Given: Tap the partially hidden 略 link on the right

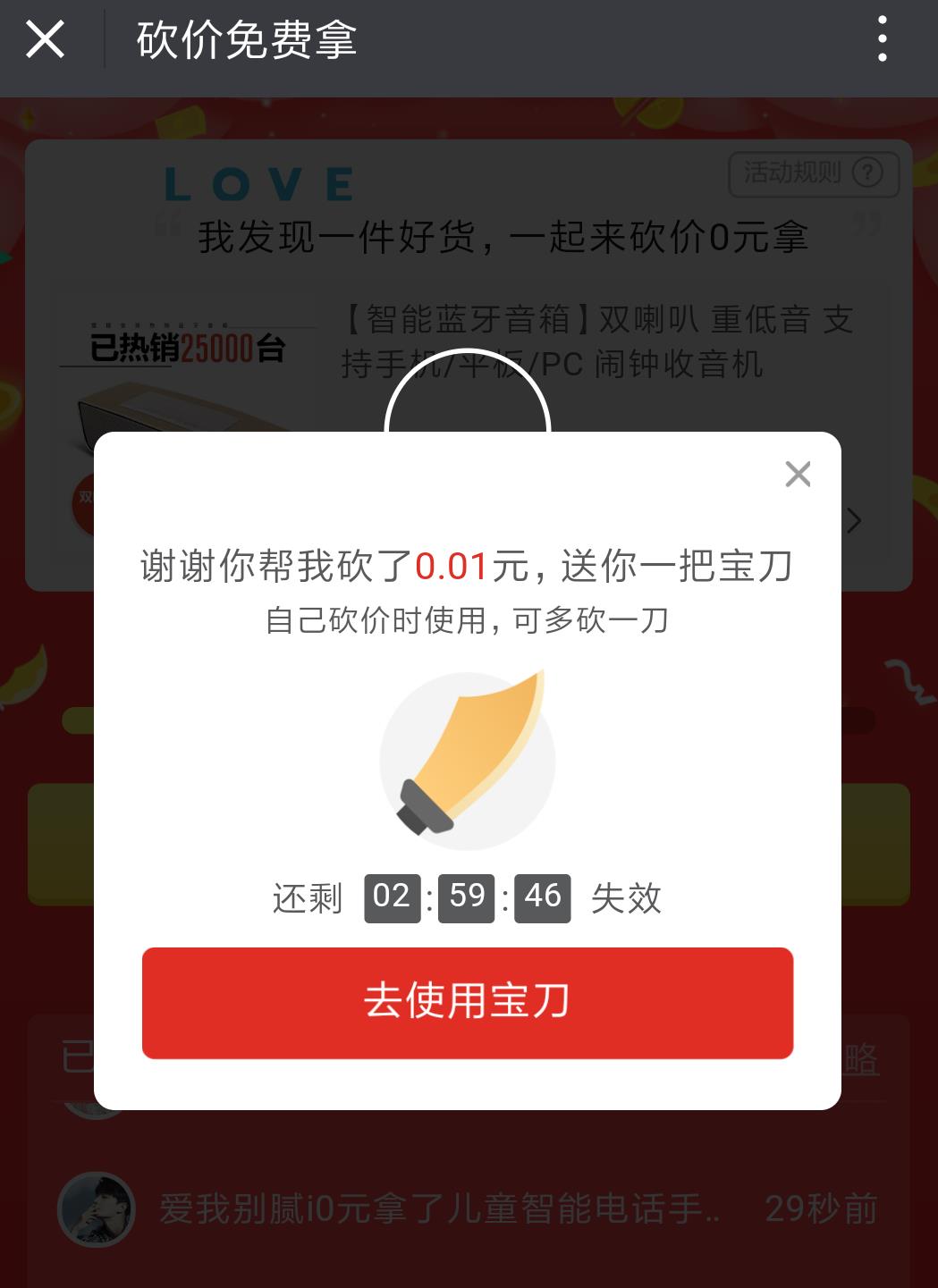Looking at the screenshot, I should point(864,1060).
